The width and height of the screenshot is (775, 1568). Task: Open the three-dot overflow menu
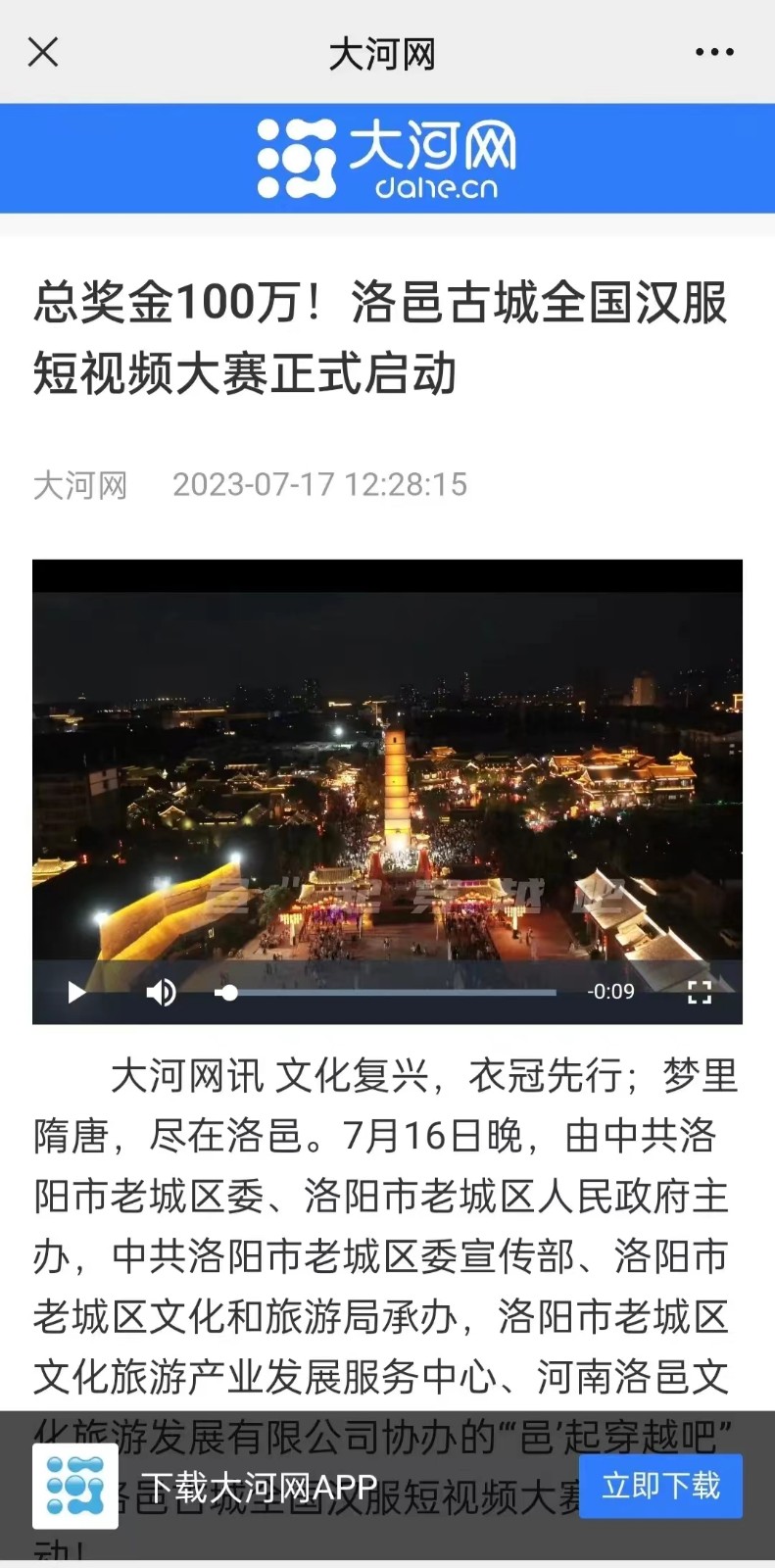click(714, 52)
